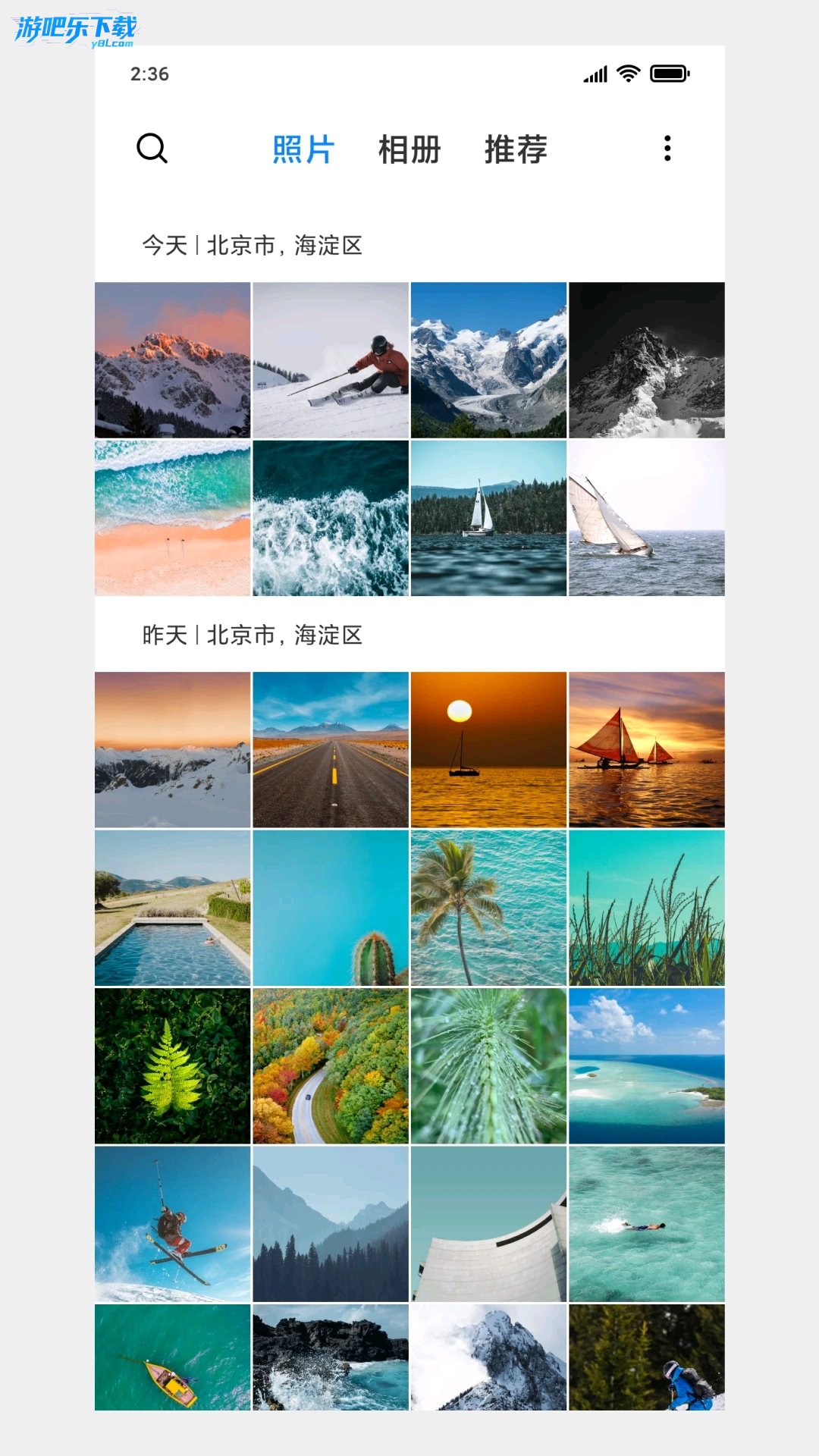Open the sailboat near forest photo

pyautogui.click(x=488, y=518)
